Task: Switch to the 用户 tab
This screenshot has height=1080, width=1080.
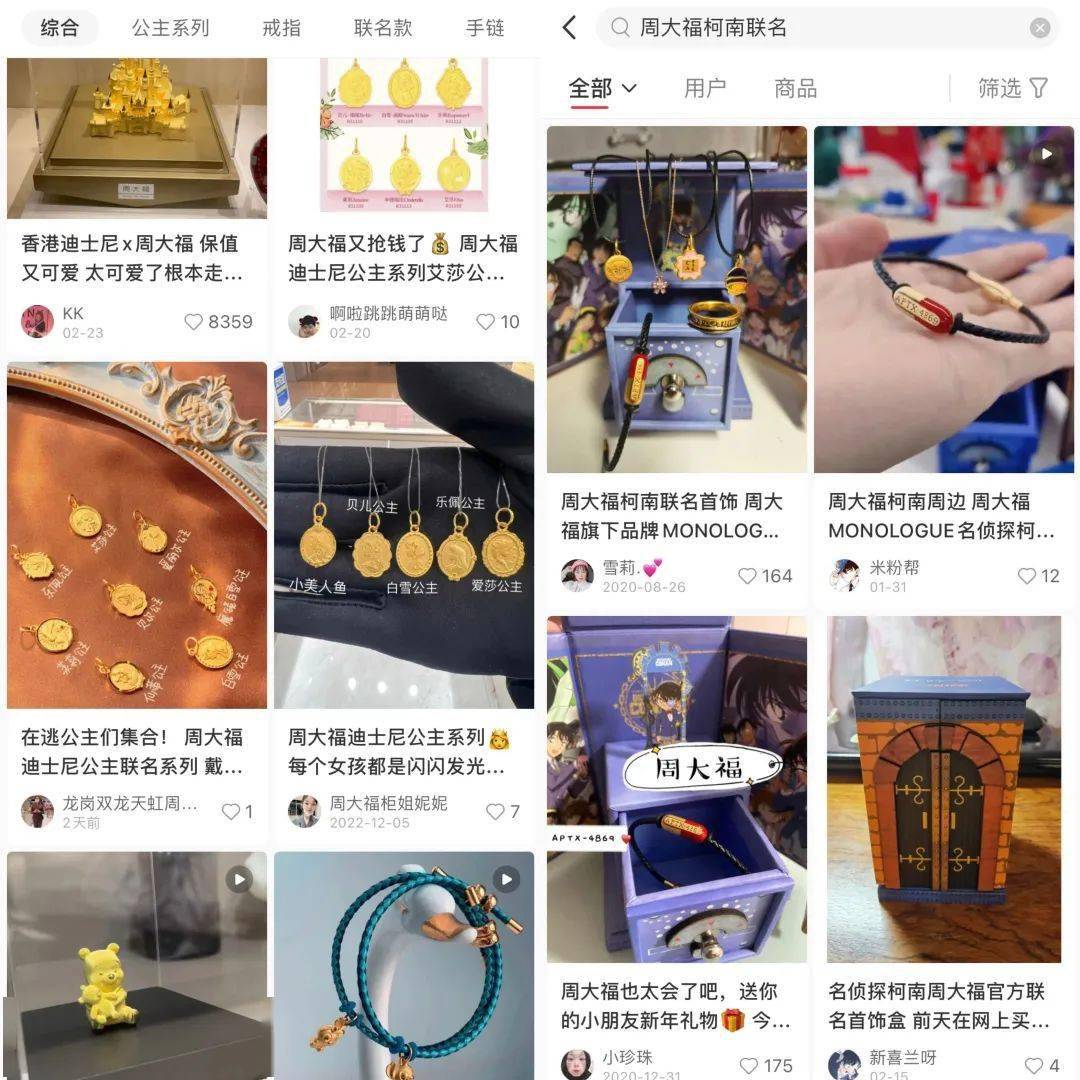Action: click(x=705, y=88)
